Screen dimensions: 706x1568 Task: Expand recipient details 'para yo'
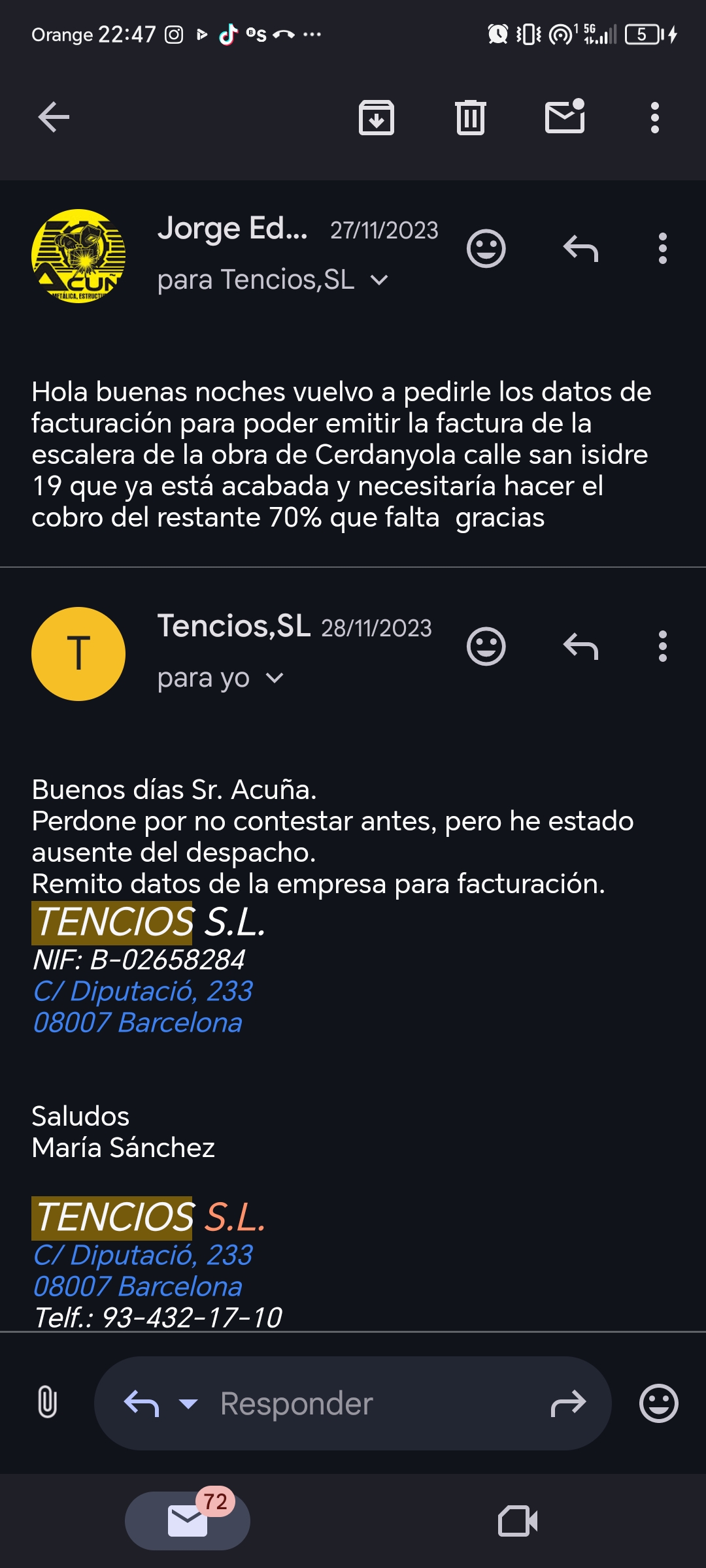pos(275,678)
